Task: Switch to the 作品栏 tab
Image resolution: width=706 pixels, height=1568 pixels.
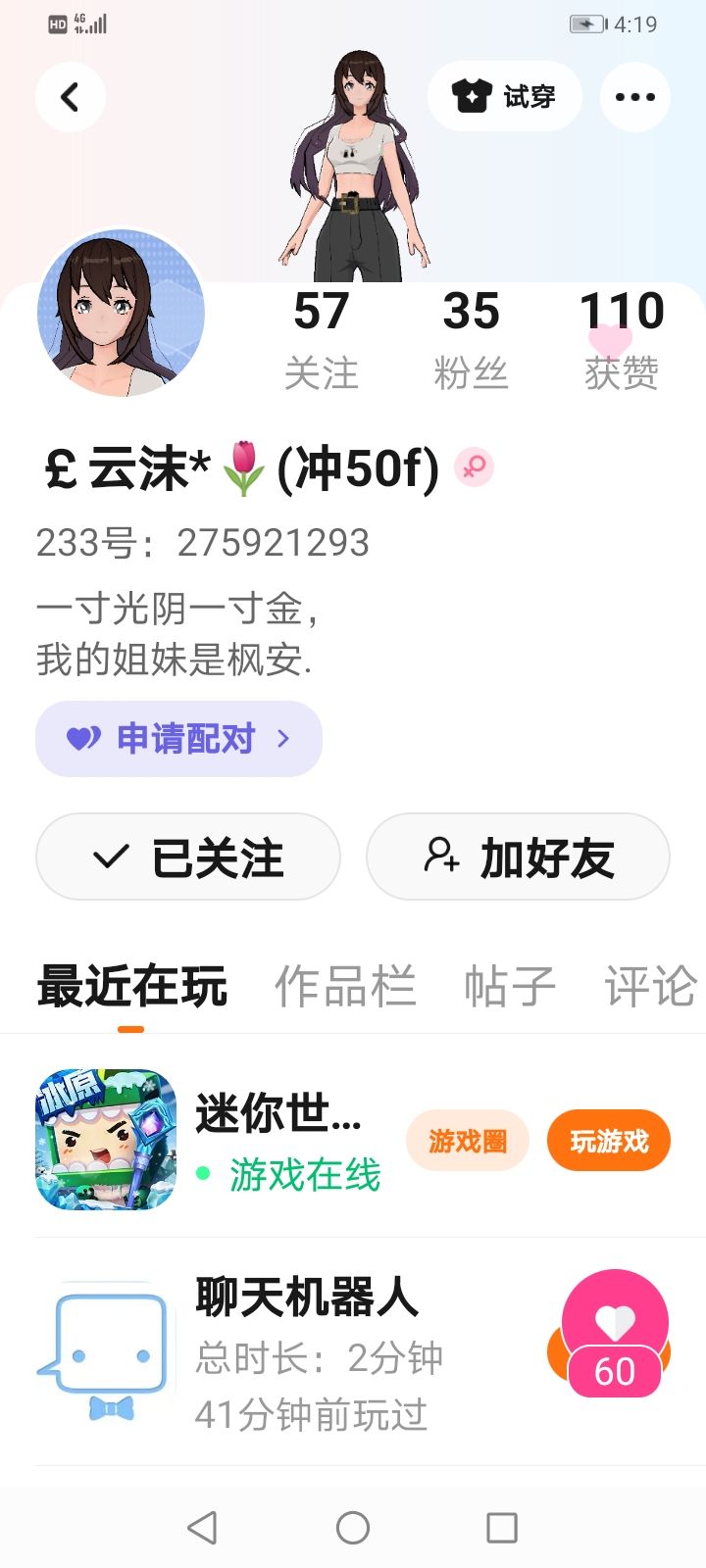Action: 345,986
